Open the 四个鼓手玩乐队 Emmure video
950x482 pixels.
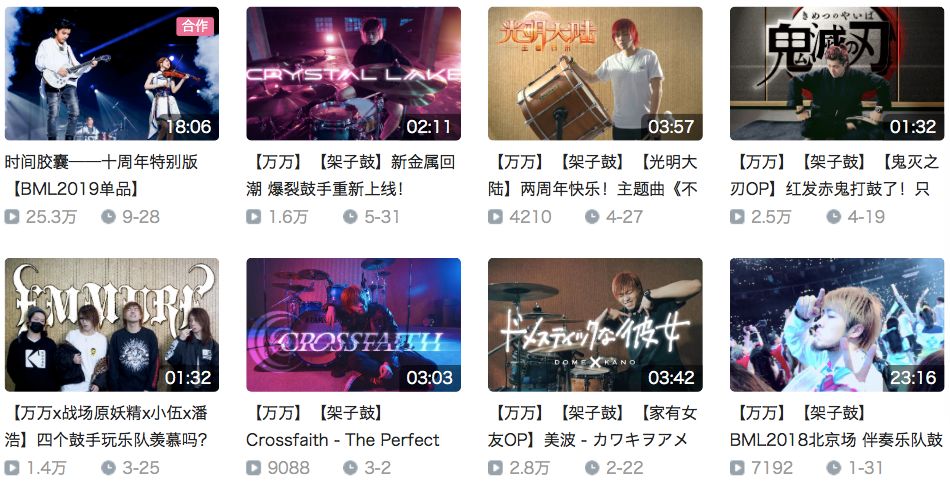click(111, 325)
